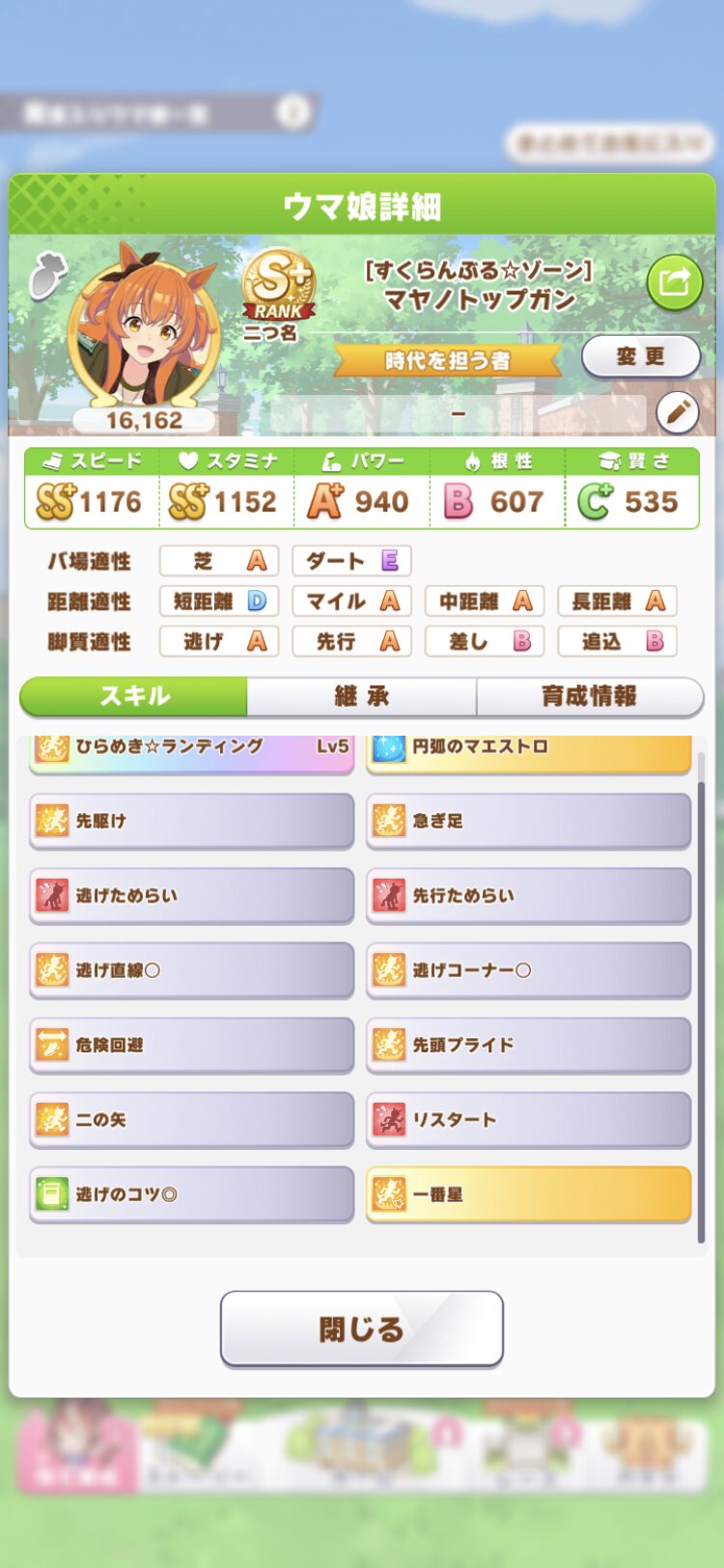Screen dimensions: 724x1568
Task: Share this Uma Musume detail screen
Action: 674,282
